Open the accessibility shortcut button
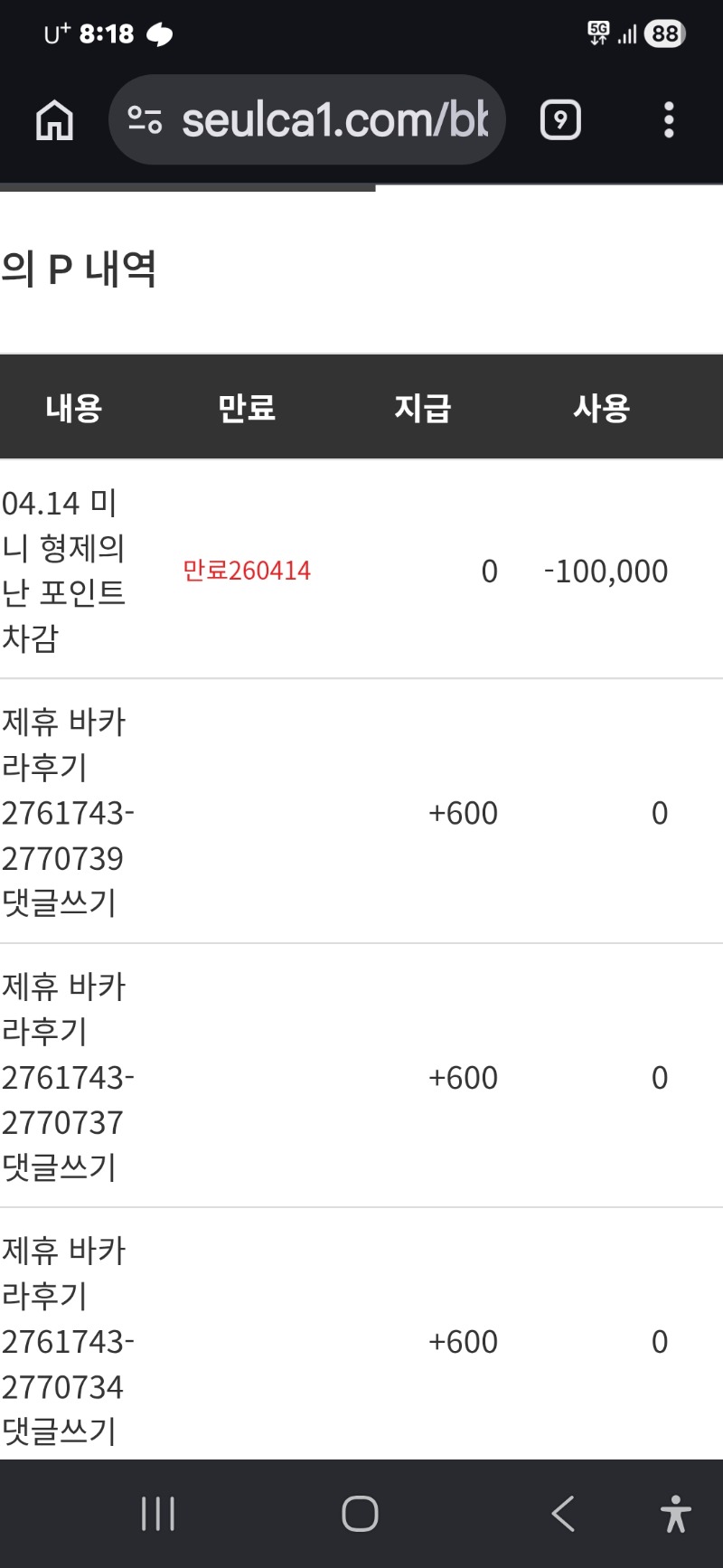The width and height of the screenshot is (723, 1568). pyautogui.click(x=675, y=1513)
